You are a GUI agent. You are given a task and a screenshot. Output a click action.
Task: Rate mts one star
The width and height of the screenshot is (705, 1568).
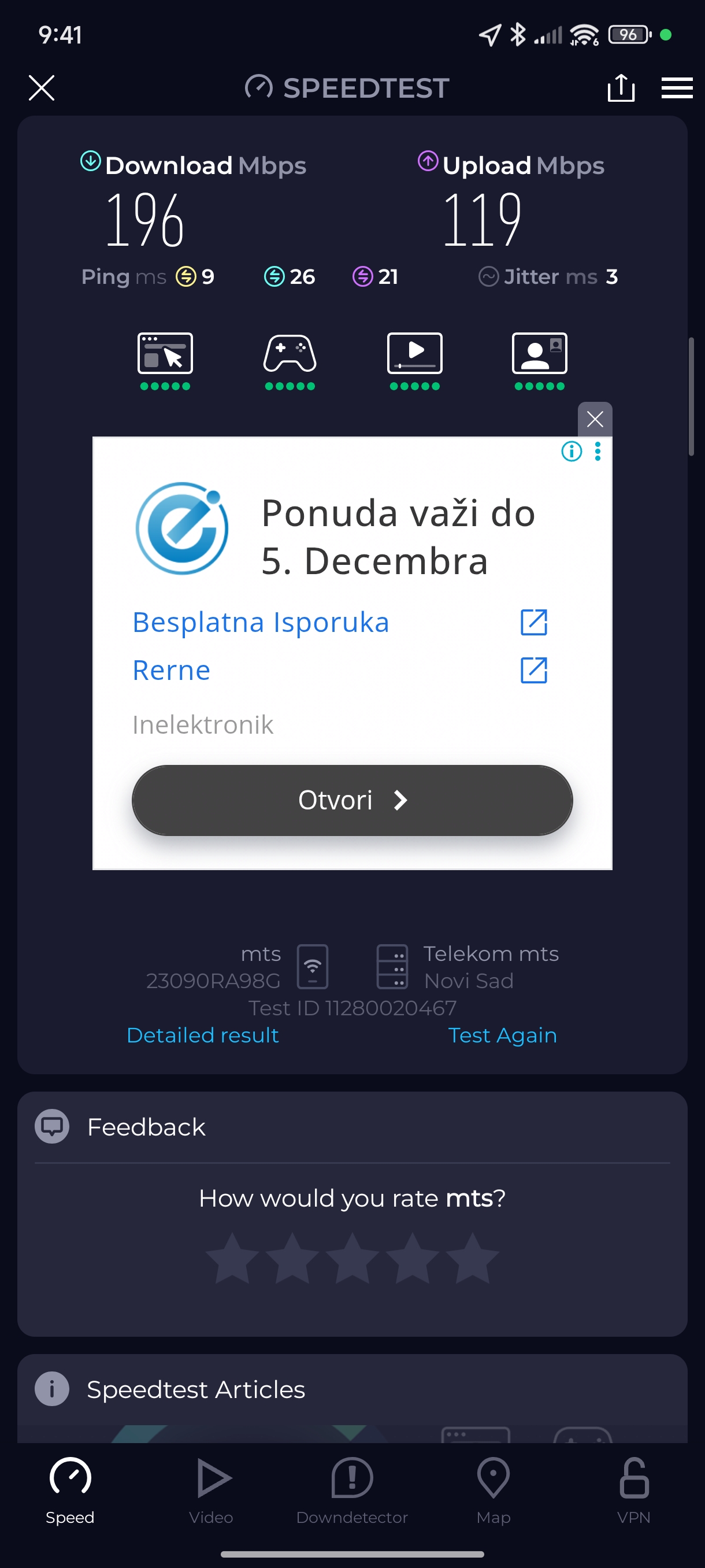(x=232, y=1258)
